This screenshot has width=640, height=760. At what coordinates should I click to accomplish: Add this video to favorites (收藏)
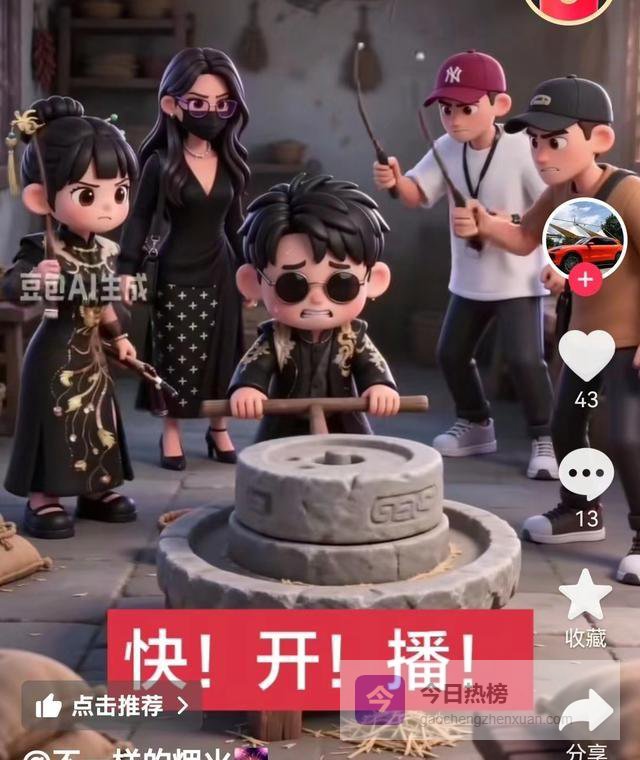(x=586, y=596)
